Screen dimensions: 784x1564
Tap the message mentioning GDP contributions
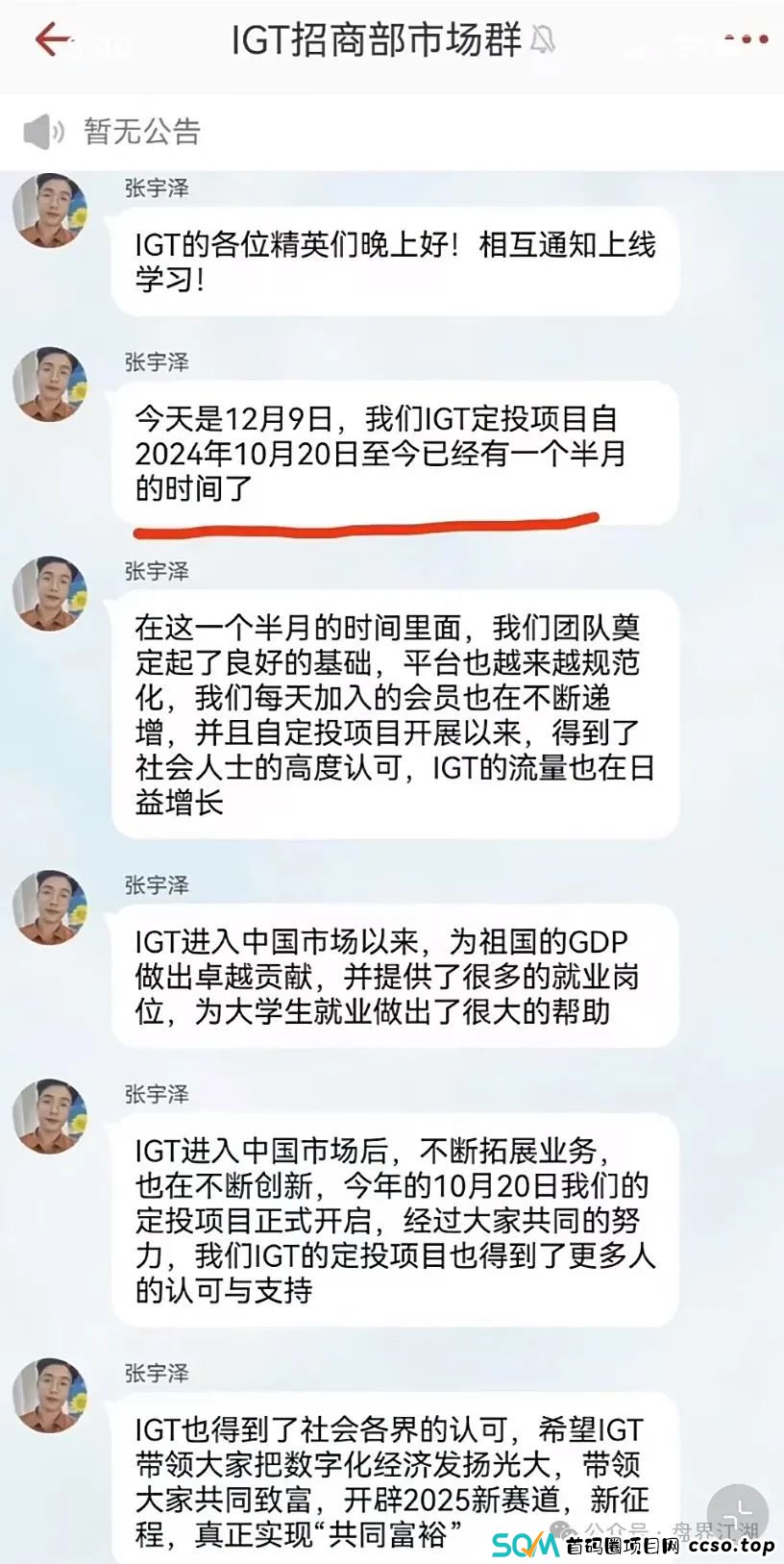click(x=394, y=976)
